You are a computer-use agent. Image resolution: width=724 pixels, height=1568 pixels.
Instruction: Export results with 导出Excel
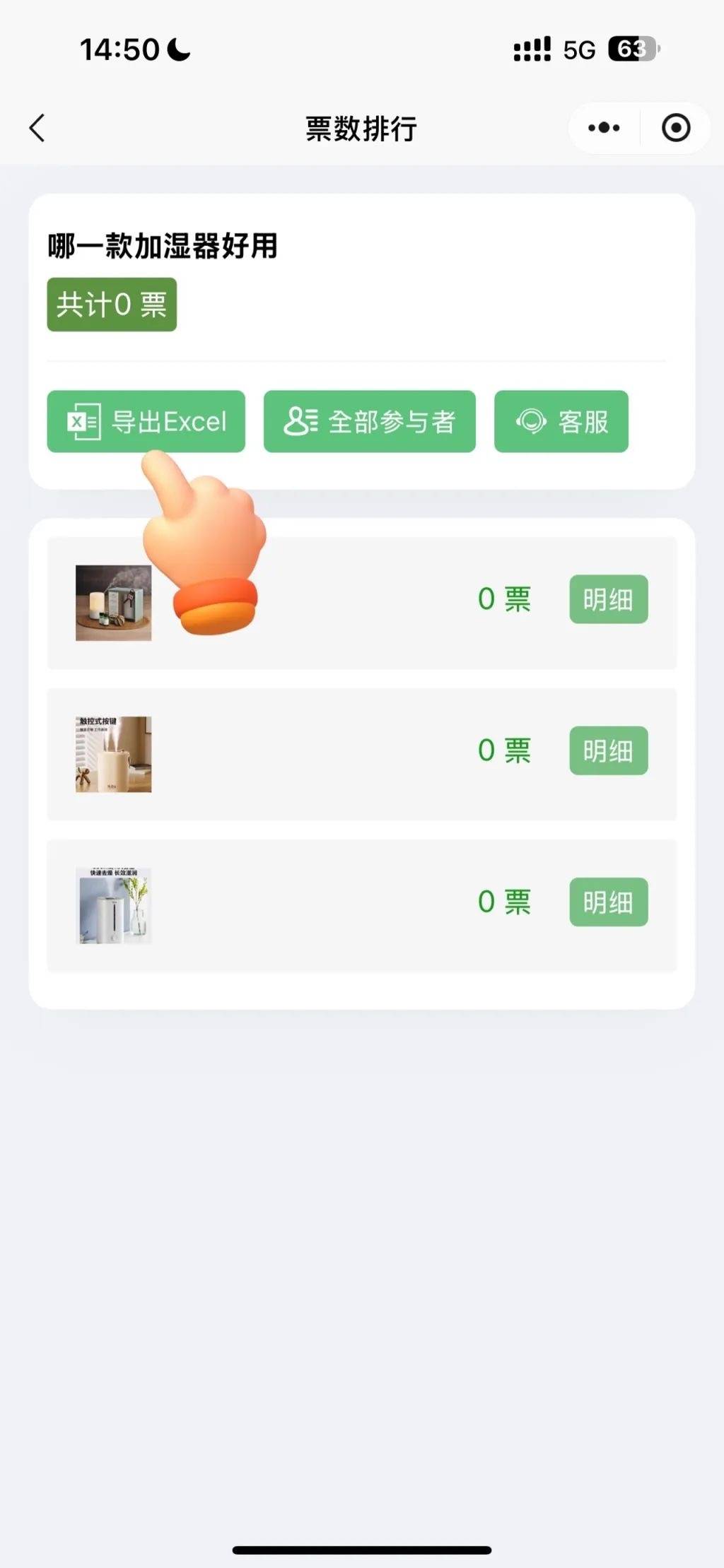click(x=146, y=422)
